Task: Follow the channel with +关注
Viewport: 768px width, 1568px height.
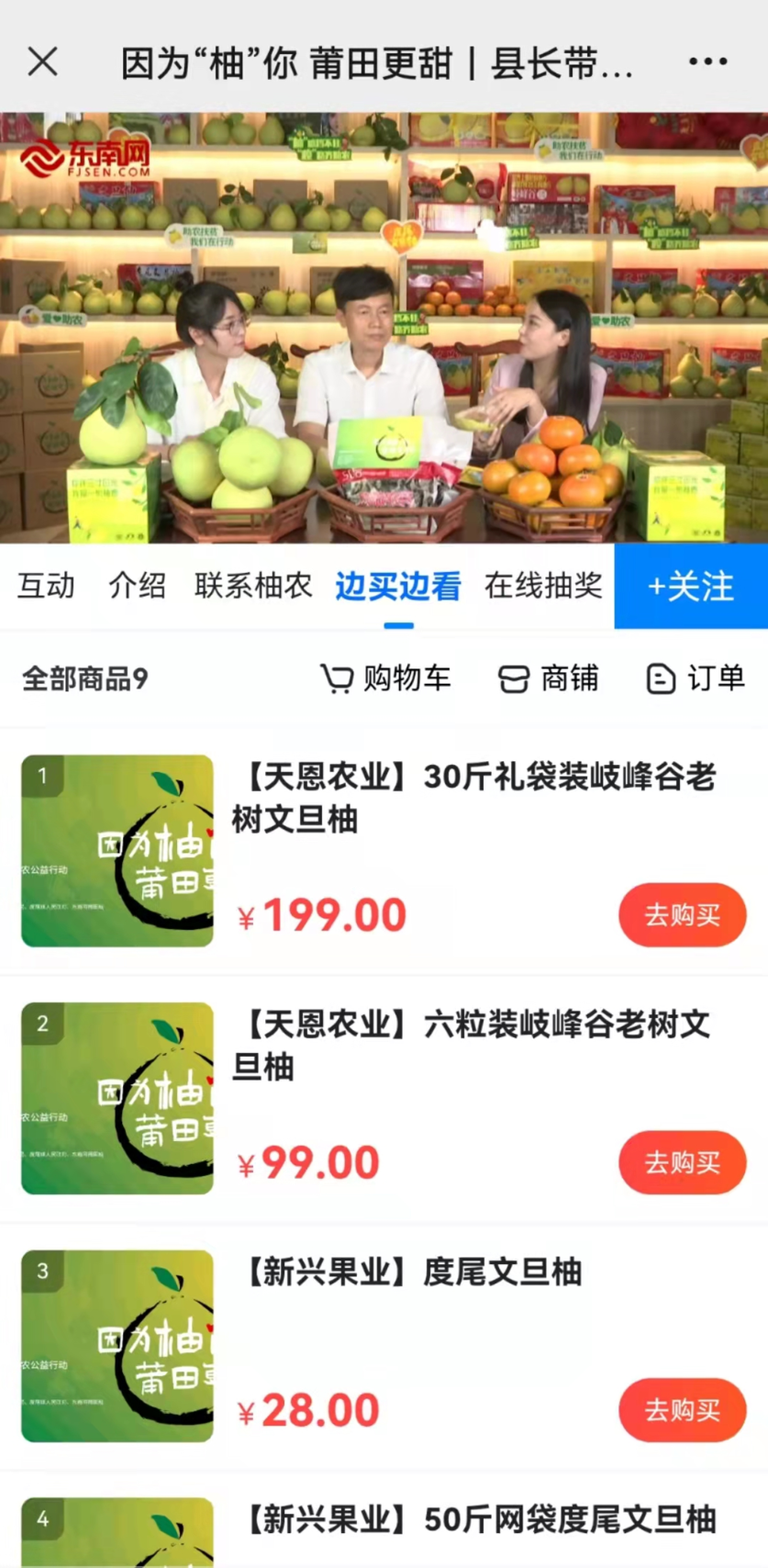Action: pyautogui.click(x=691, y=586)
